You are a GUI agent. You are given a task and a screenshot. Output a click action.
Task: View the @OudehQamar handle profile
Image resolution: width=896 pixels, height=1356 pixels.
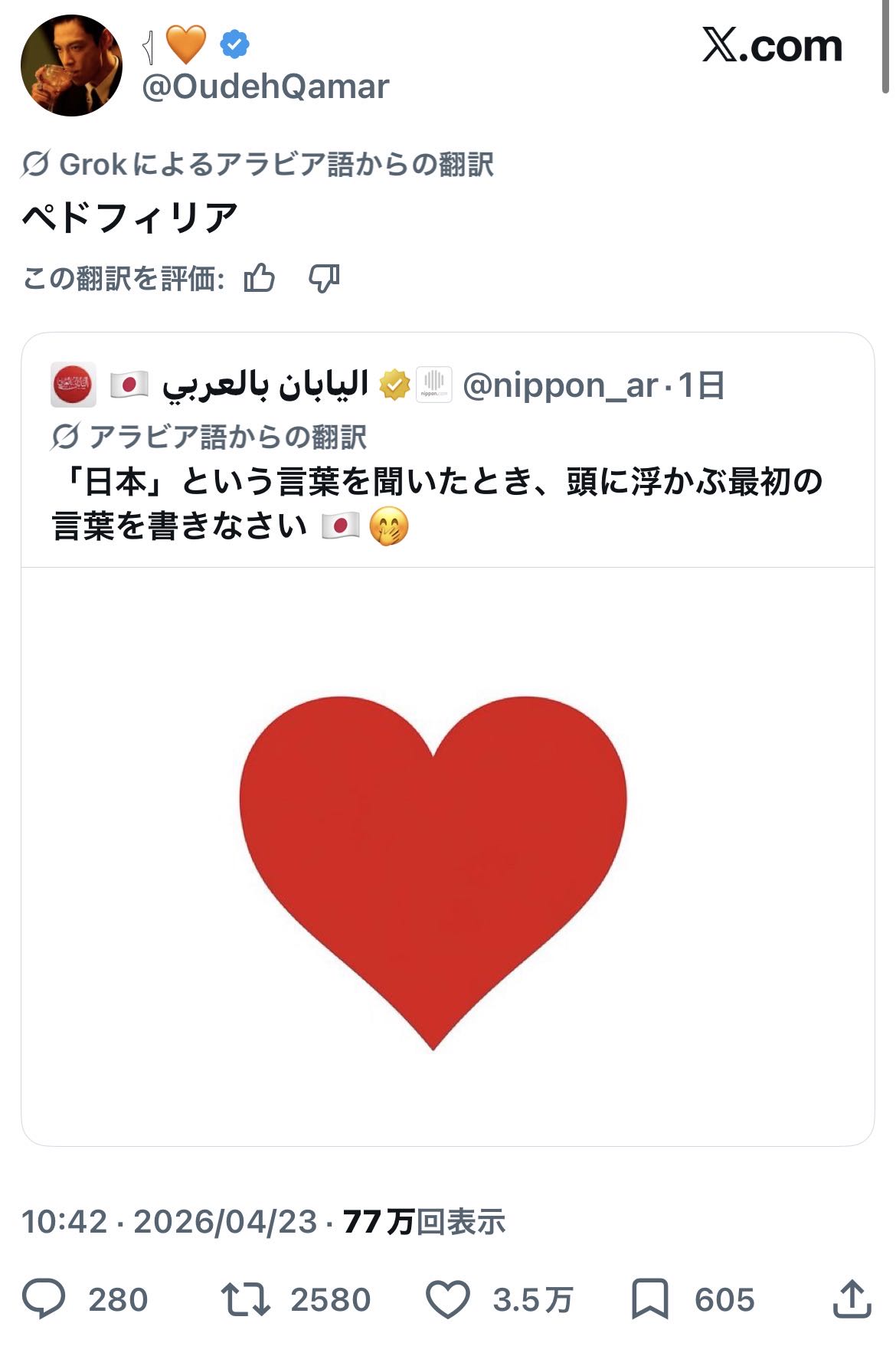266,87
